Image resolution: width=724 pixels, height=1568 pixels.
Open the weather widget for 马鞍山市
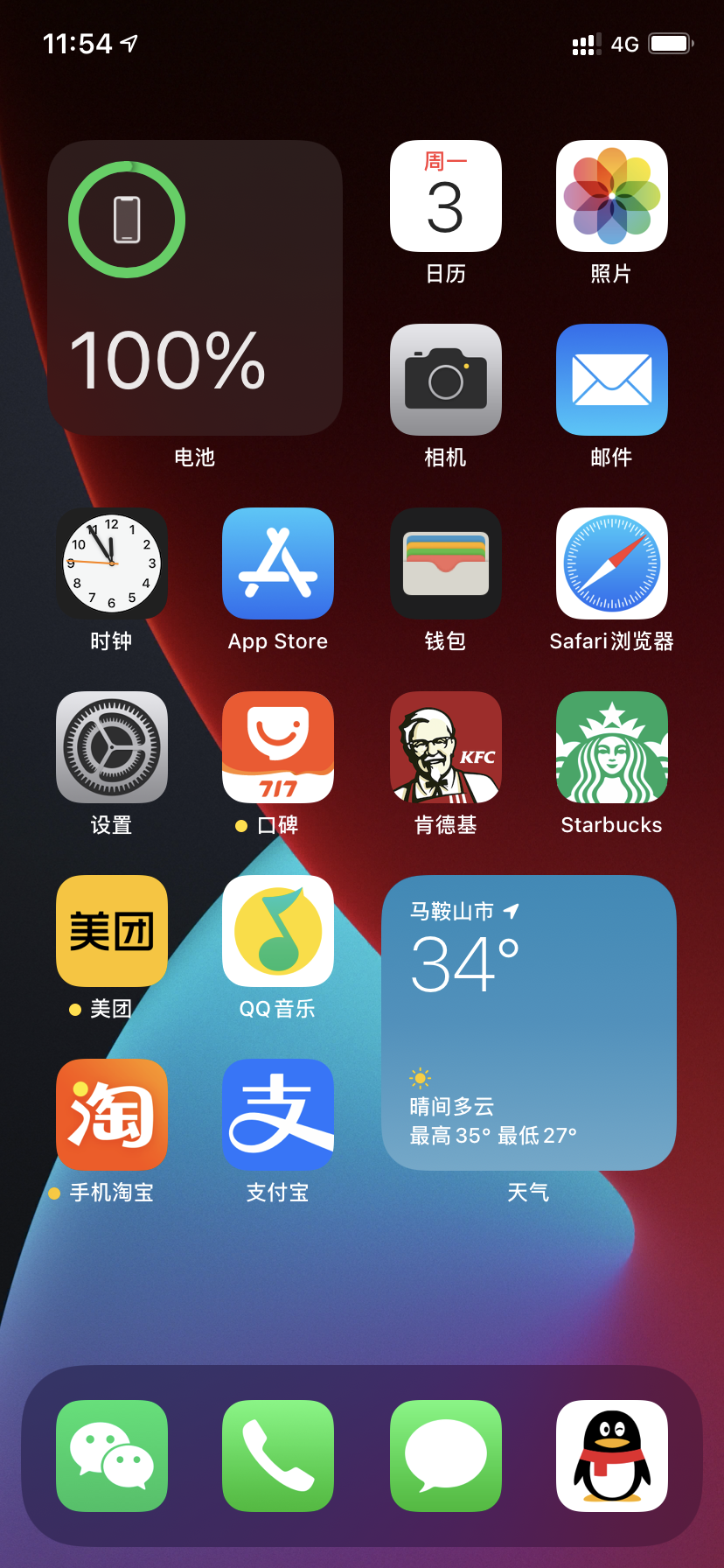(x=528, y=1023)
